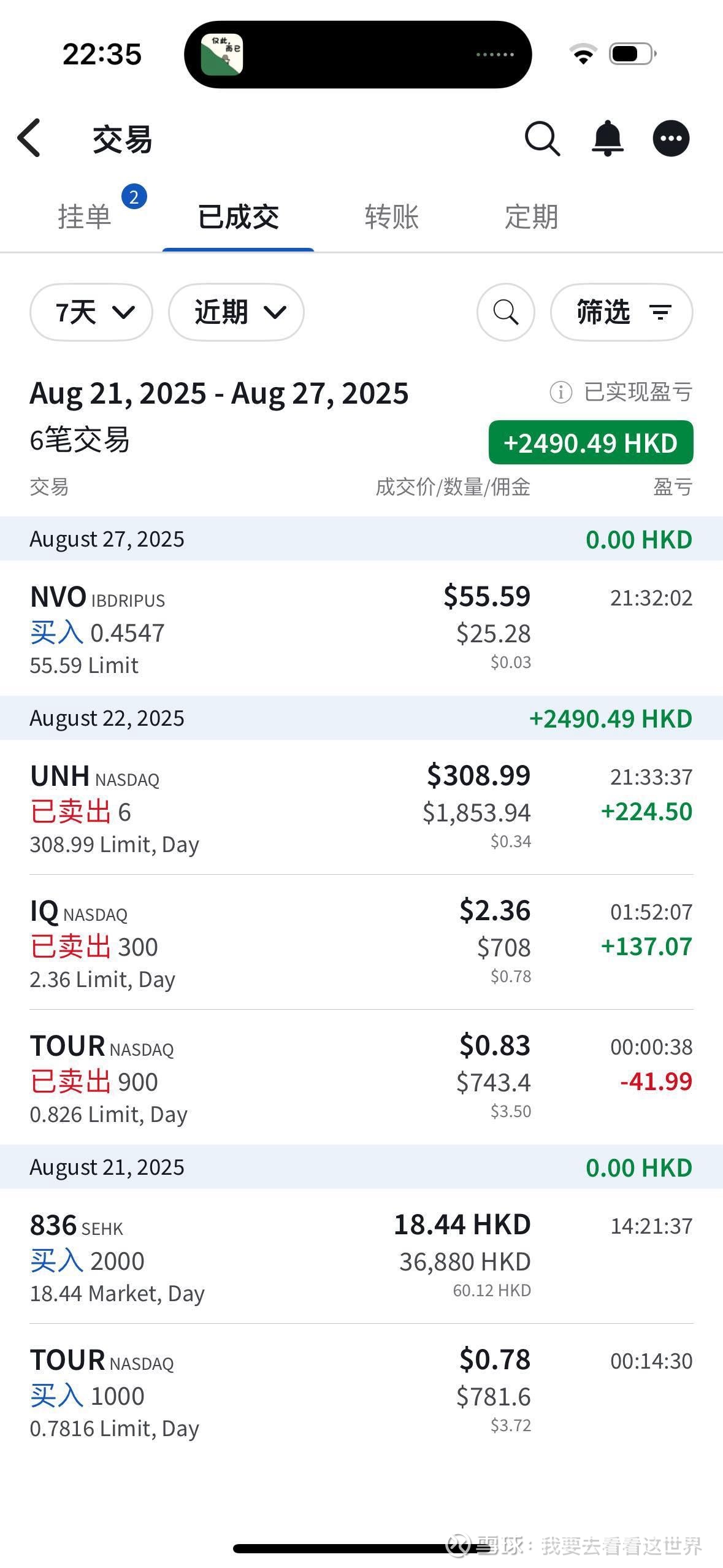Open the UNH sold trade
723x1568 pixels.
(361, 807)
